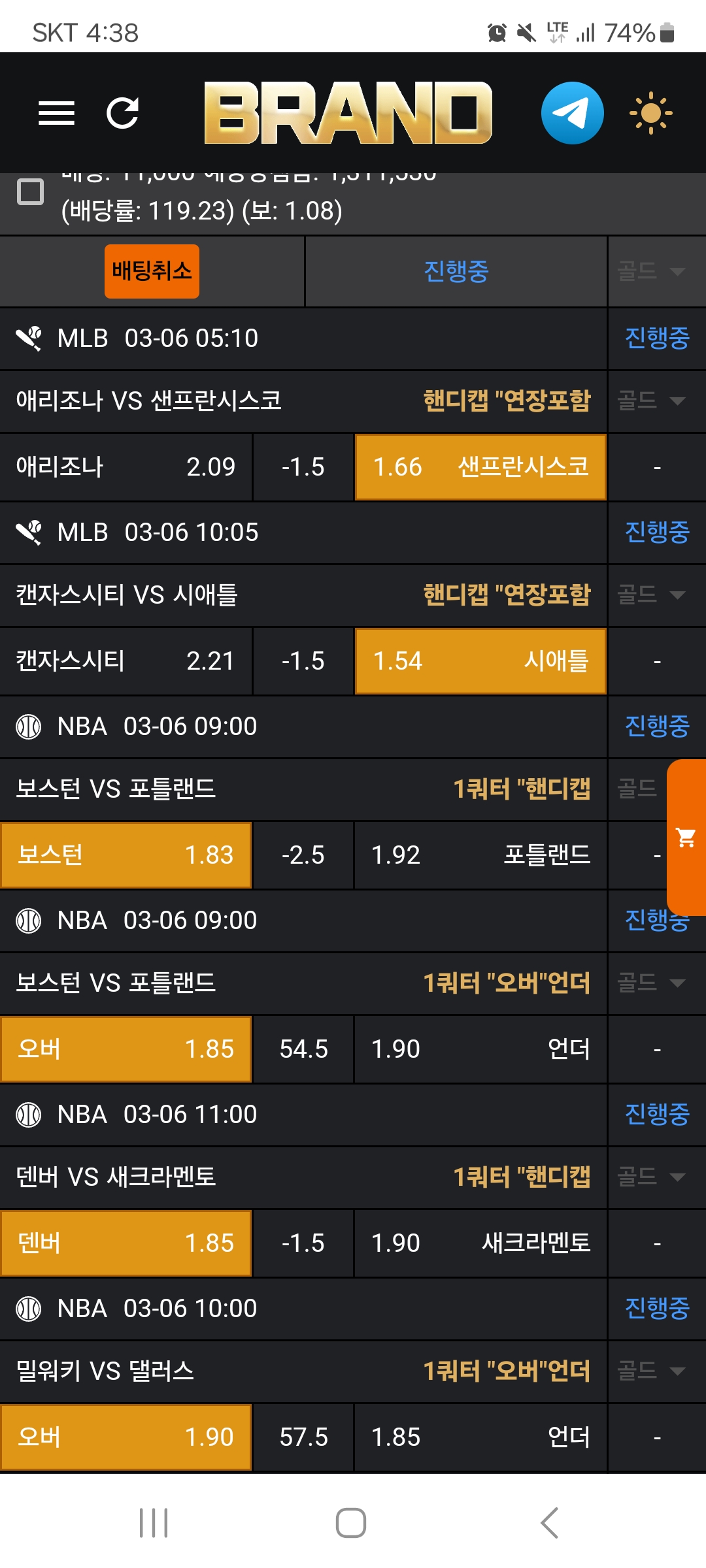Open the orange shopping cart tab
The height and width of the screenshot is (1568, 706).
(x=686, y=837)
